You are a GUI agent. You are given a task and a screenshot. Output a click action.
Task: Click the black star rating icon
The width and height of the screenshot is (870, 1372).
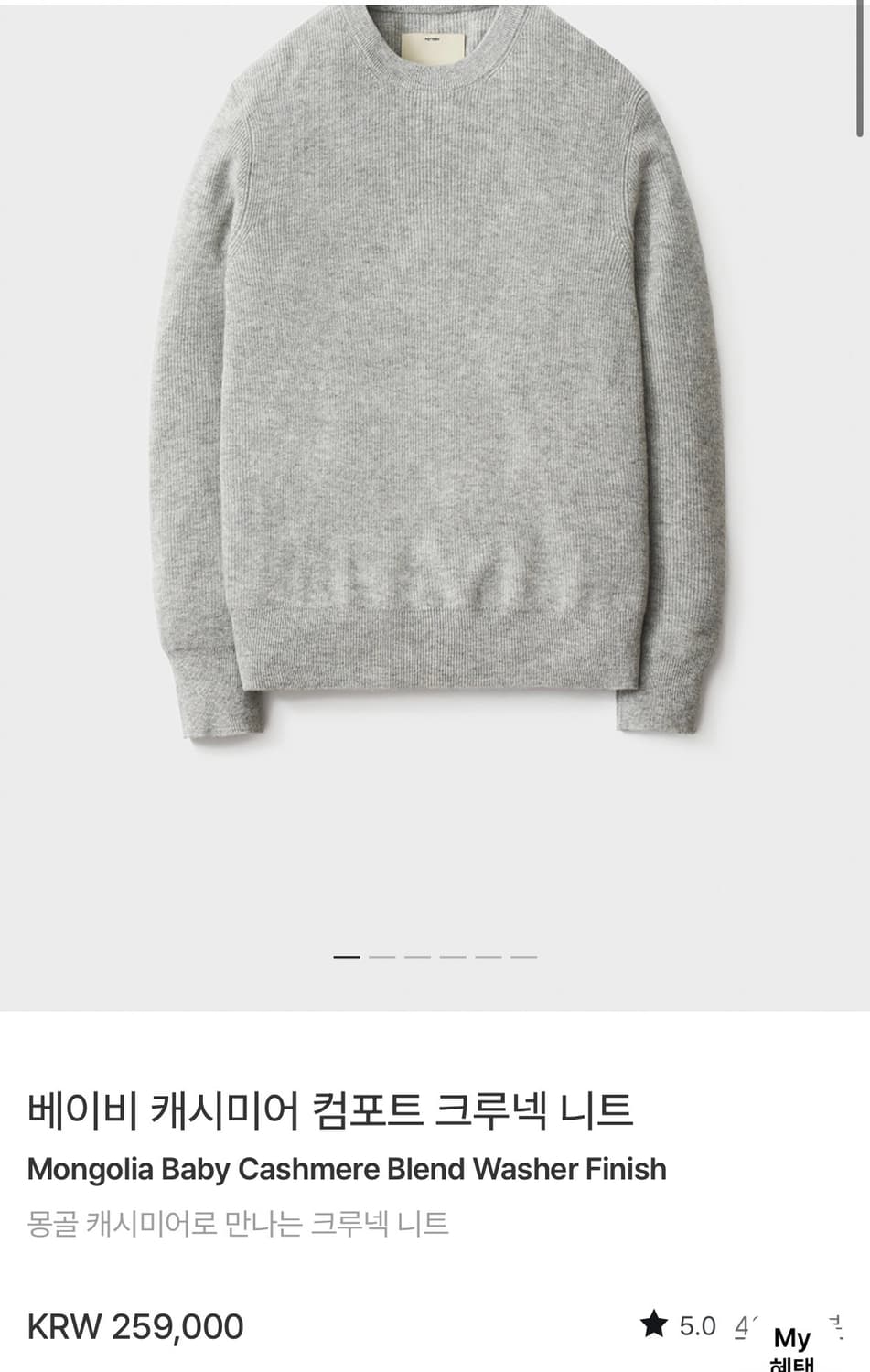[x=655, y=1324]
